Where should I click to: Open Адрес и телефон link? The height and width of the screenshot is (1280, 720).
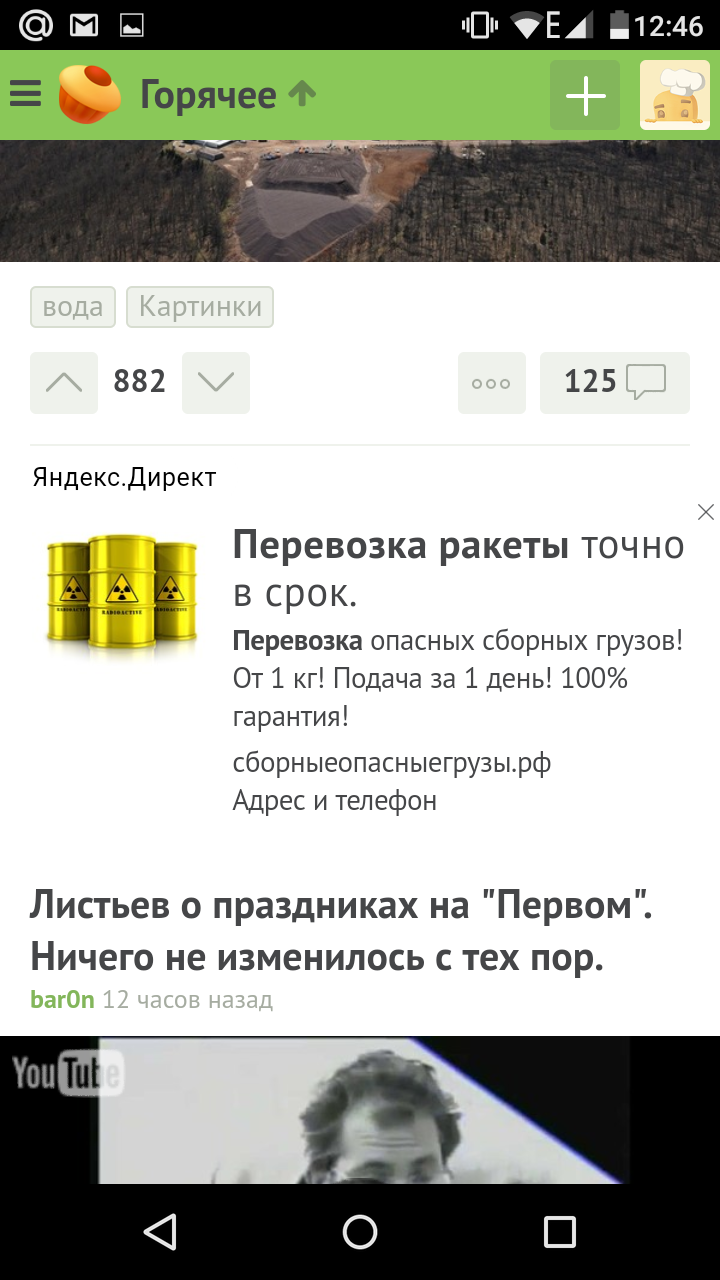(x=335, y=801)
